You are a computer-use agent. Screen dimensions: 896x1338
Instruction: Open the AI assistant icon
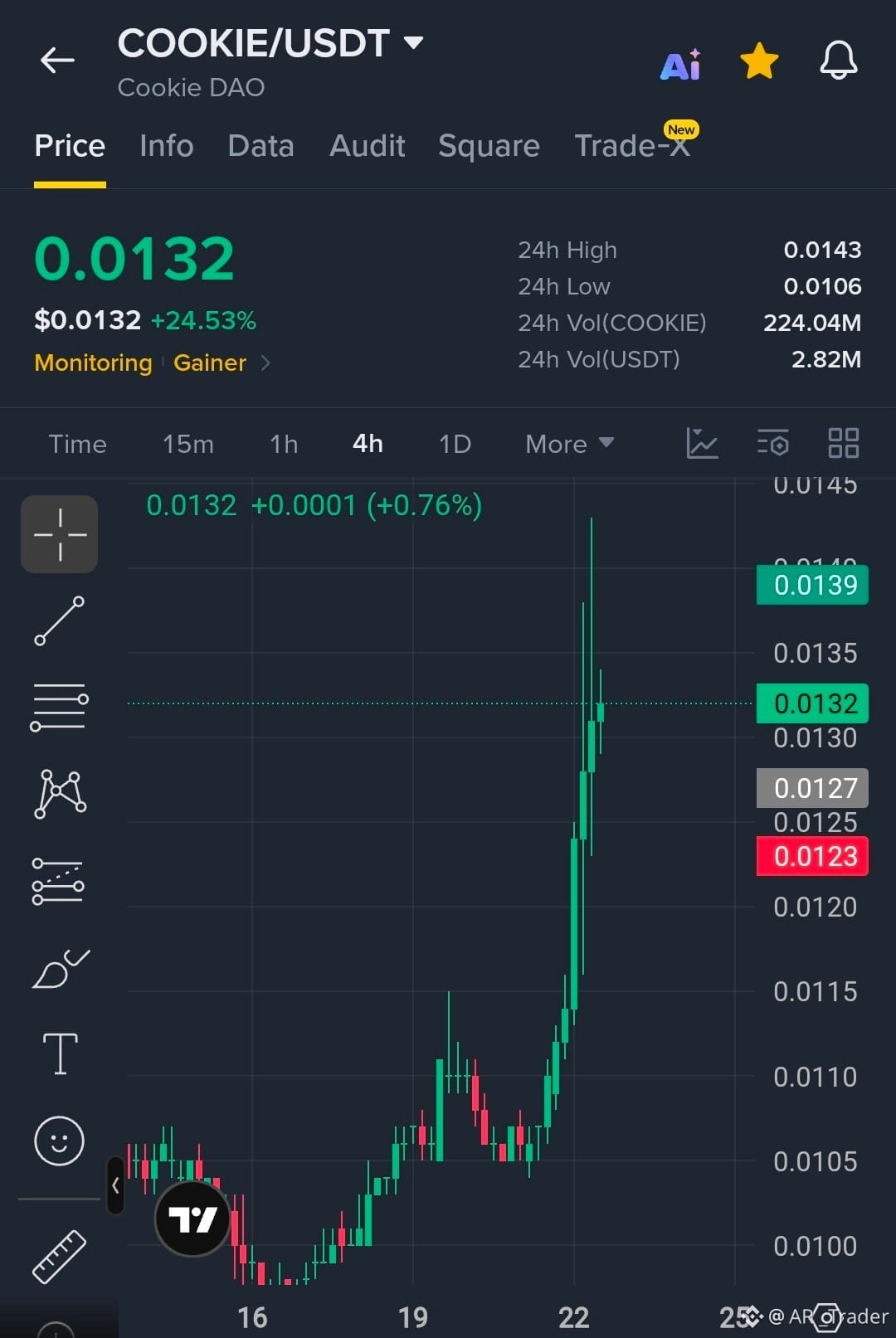680,63
